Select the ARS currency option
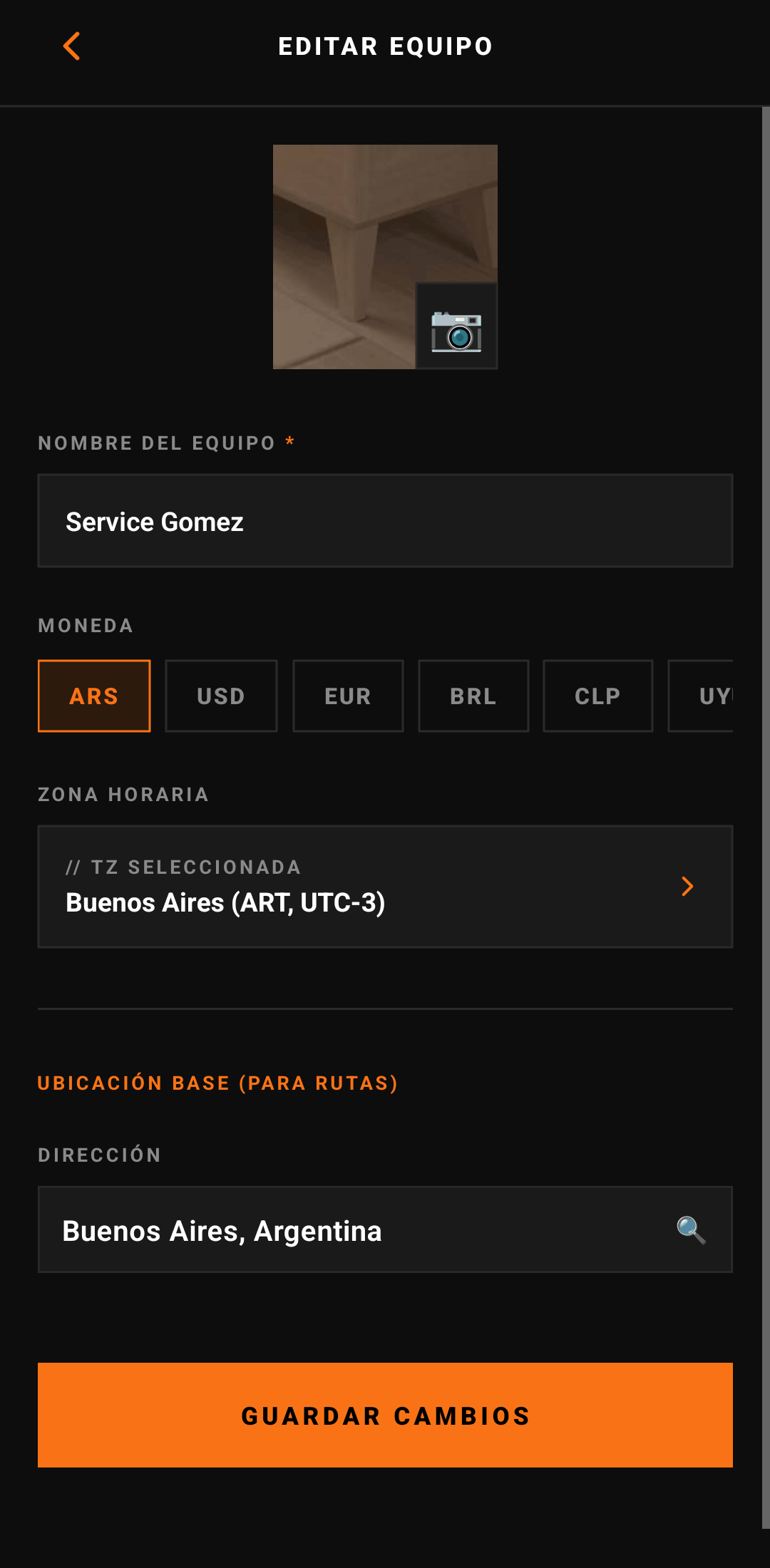This screenshot has height=1568, width=770. coord(94,696)
